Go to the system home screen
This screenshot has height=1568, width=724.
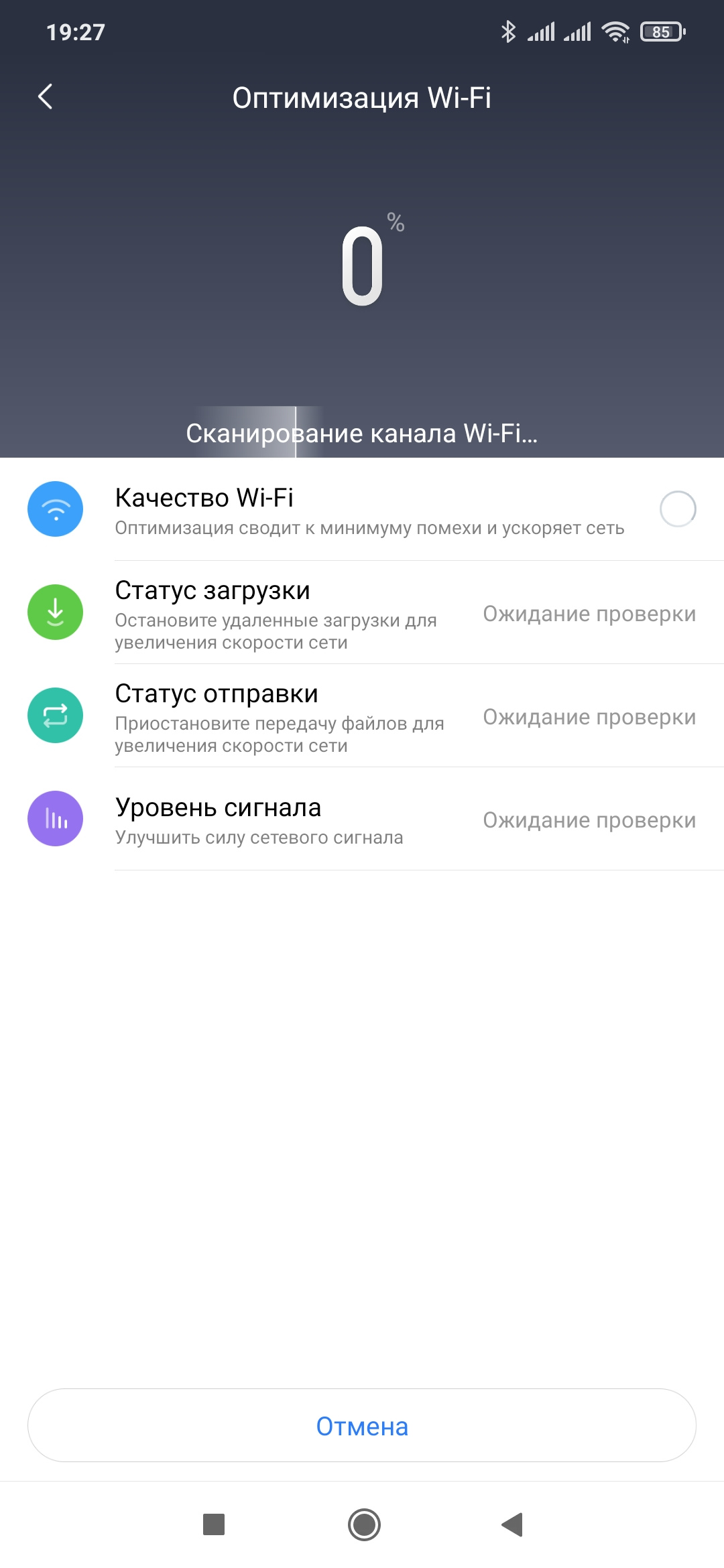[364, 1524]
